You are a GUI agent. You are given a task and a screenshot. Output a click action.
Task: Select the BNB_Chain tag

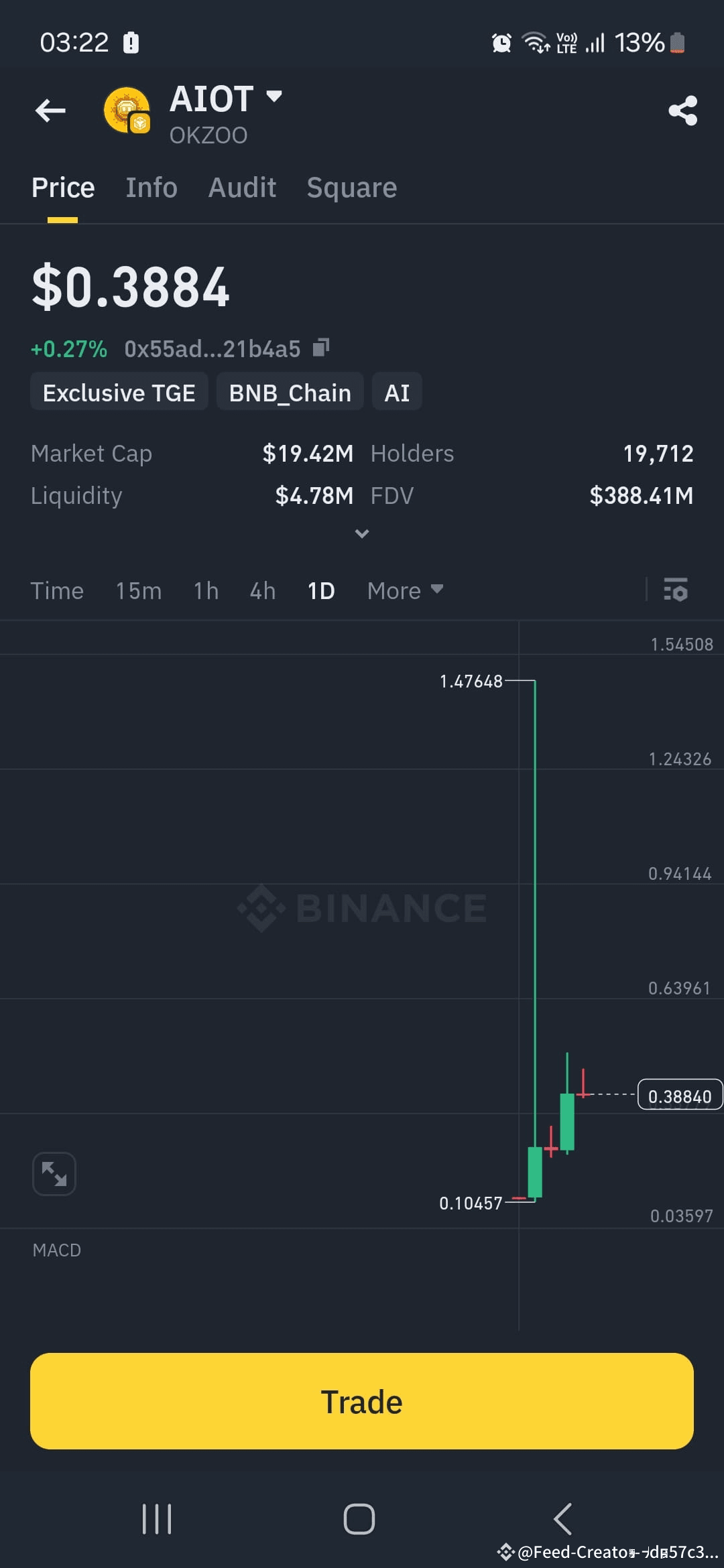coord(290,392)
